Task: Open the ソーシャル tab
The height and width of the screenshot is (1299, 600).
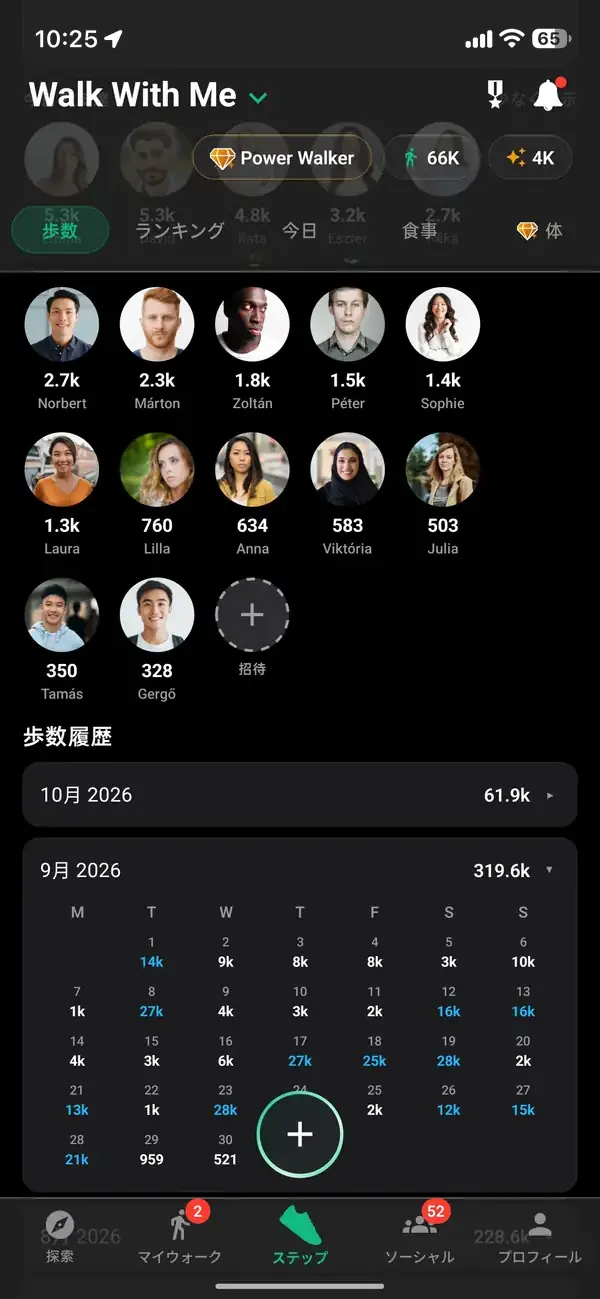Action: click(x=420, y=1238)
